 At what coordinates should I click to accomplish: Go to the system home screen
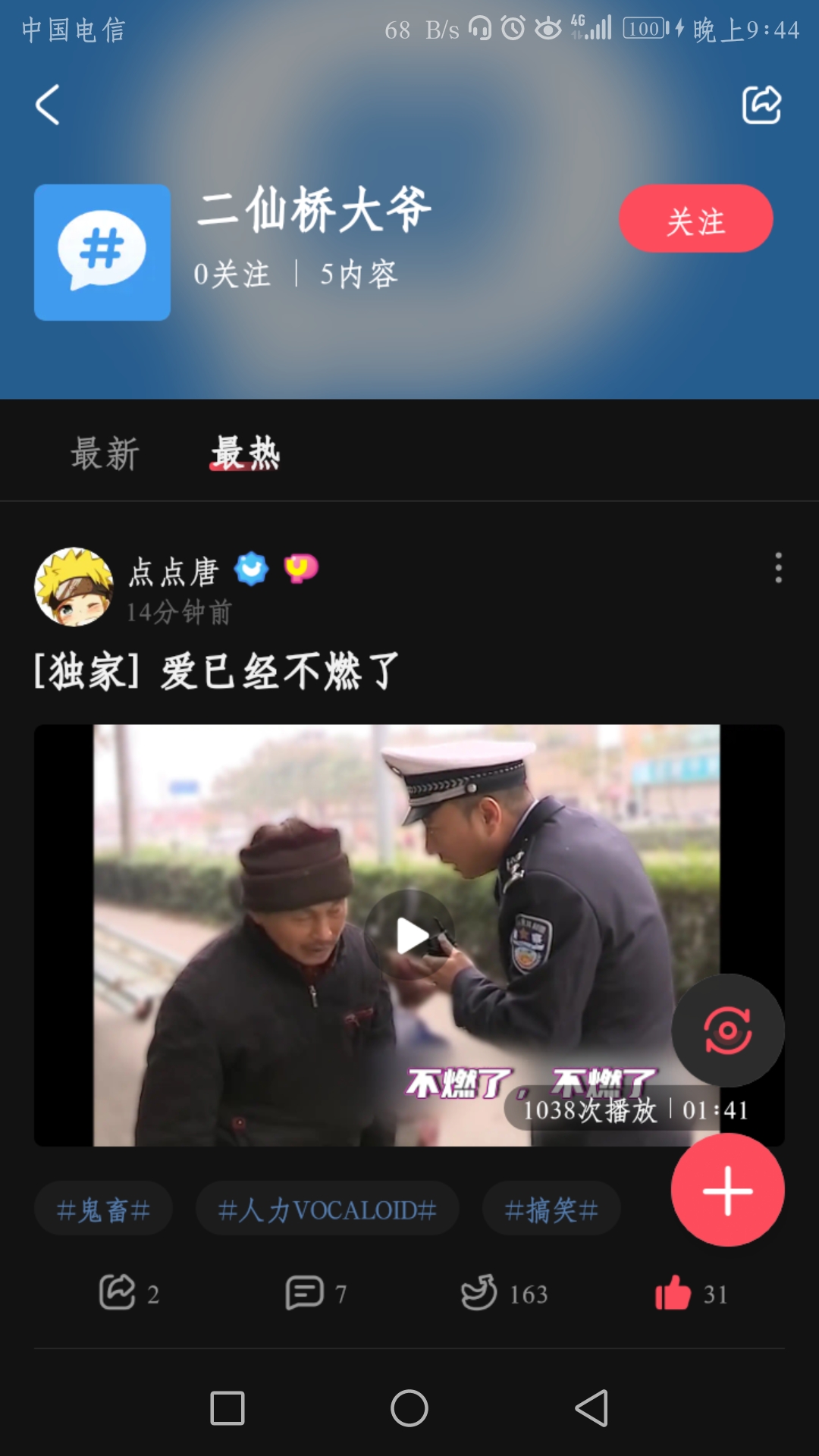click(x=409, y=1409)
